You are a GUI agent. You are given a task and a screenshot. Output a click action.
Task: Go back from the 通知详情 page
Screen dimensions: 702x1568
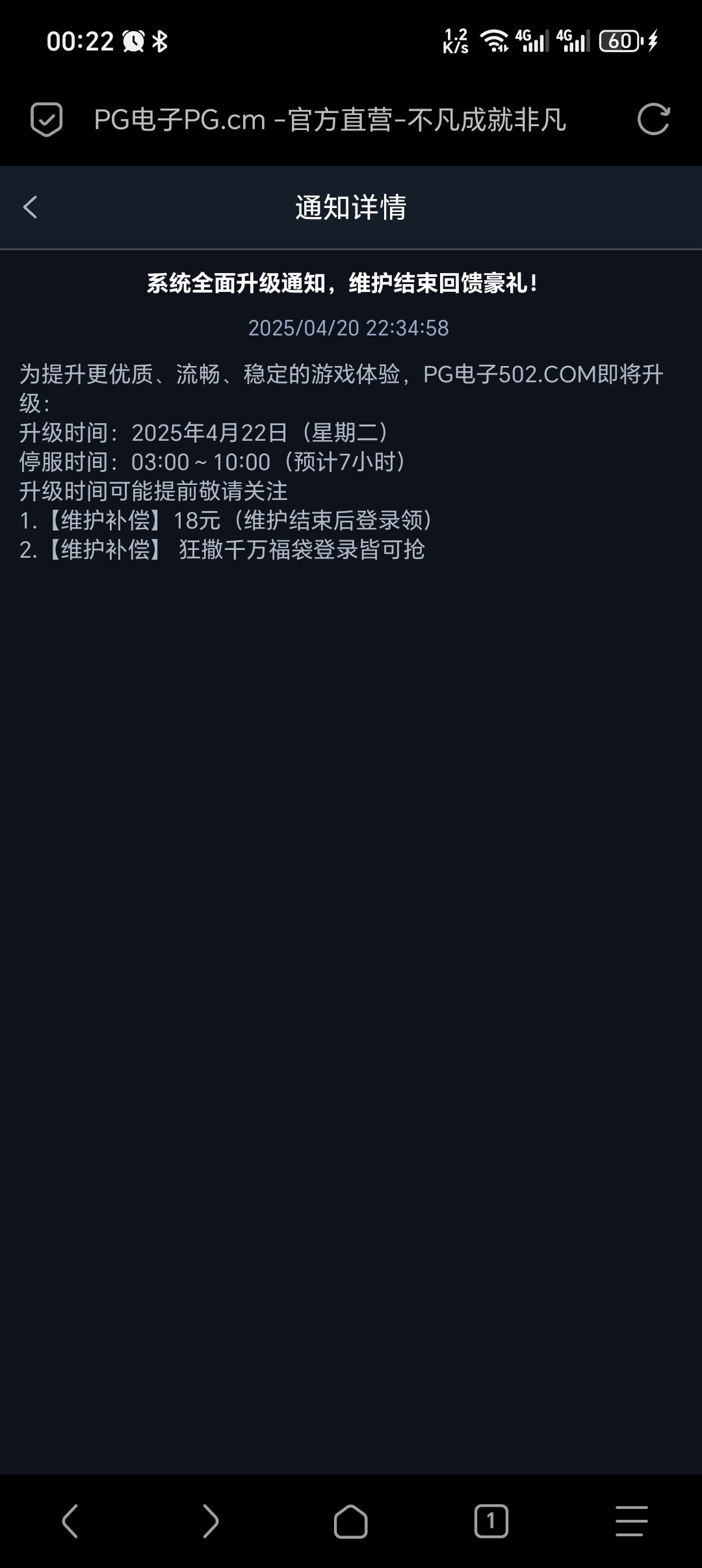30,207
